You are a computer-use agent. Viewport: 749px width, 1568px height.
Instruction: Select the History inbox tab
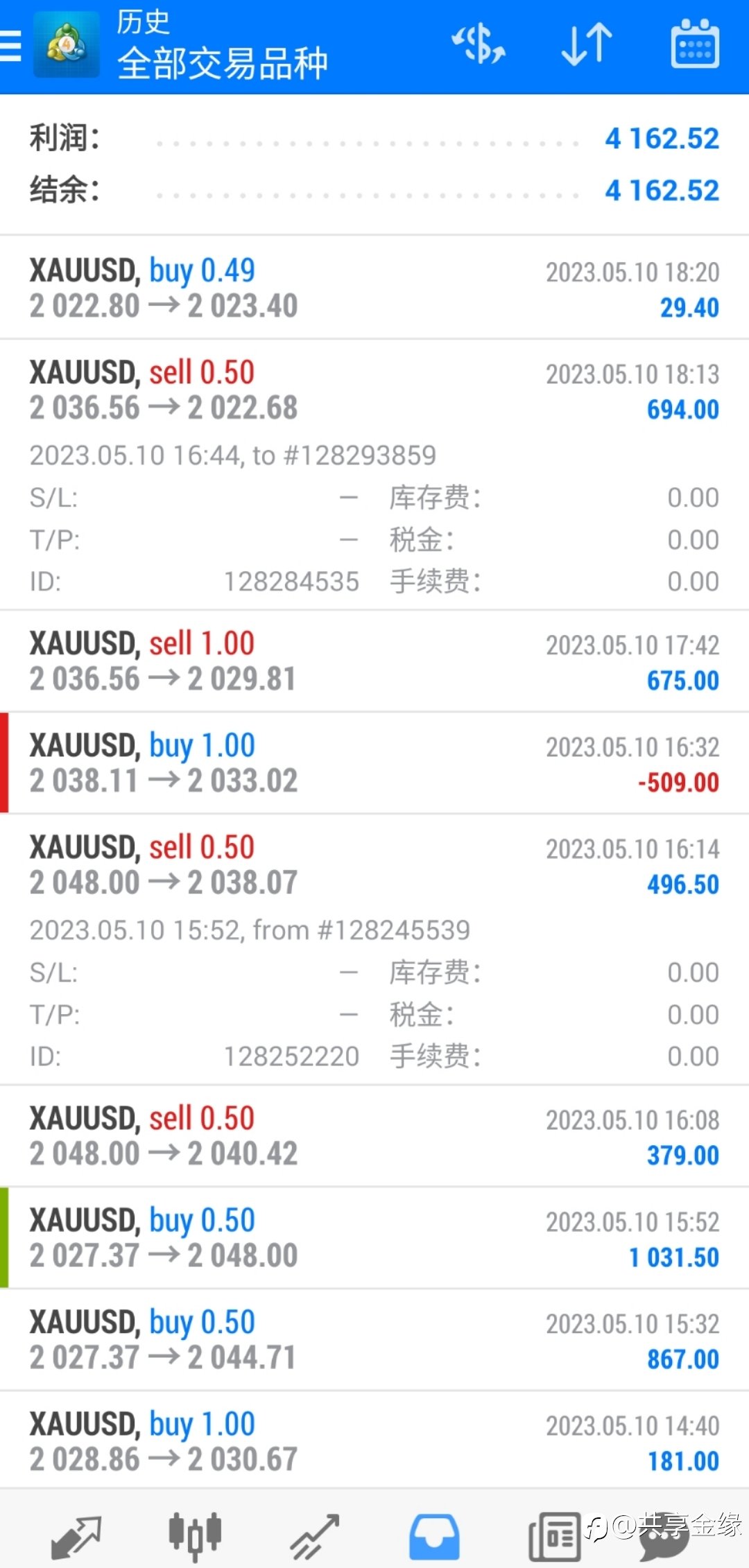pos(434,1536)
